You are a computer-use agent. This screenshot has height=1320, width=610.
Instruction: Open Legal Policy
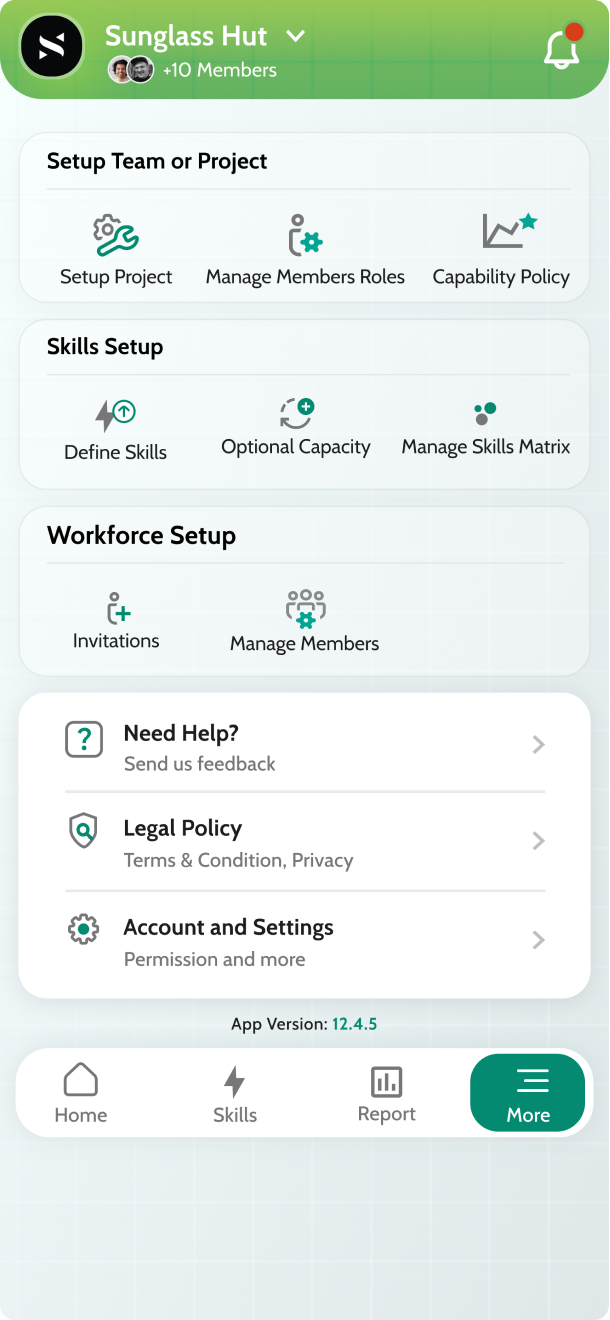click(305, 842)
